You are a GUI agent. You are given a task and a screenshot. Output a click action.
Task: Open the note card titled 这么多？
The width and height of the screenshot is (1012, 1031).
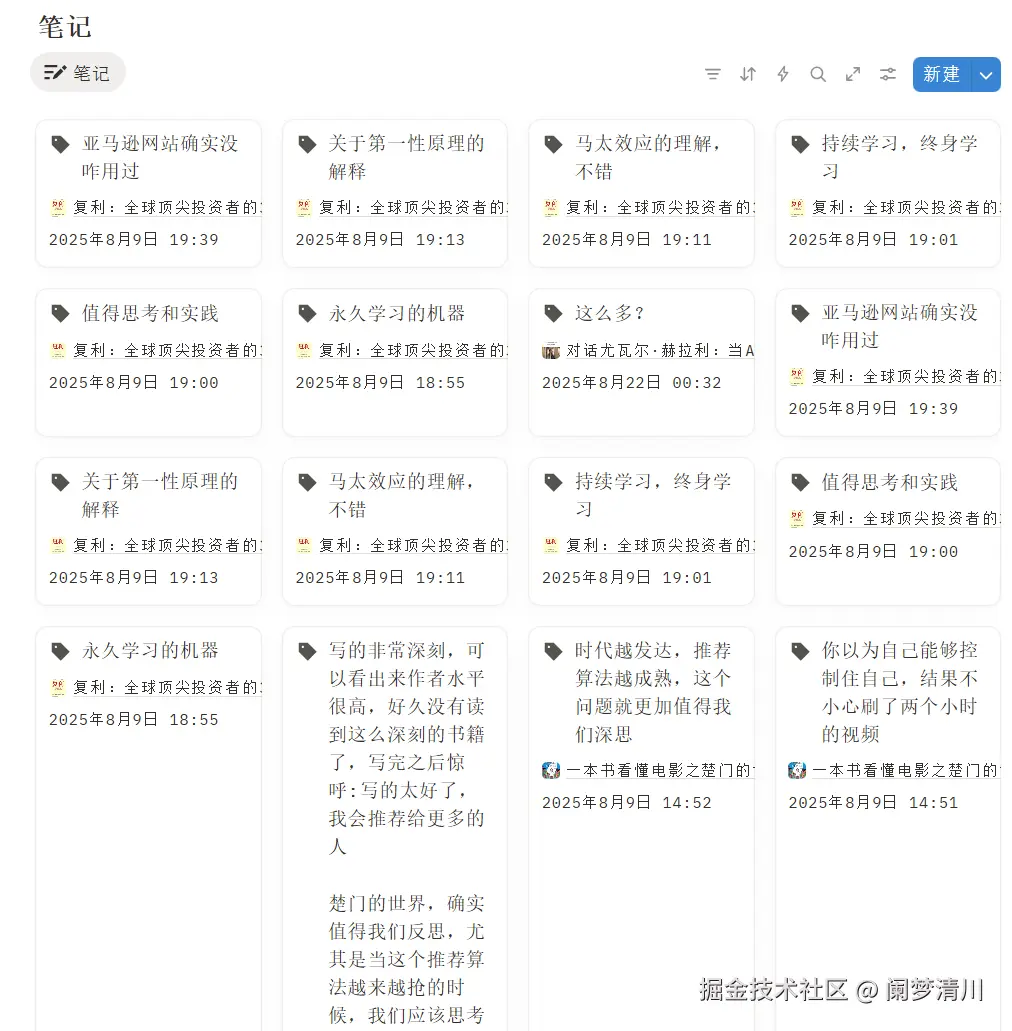610,313
